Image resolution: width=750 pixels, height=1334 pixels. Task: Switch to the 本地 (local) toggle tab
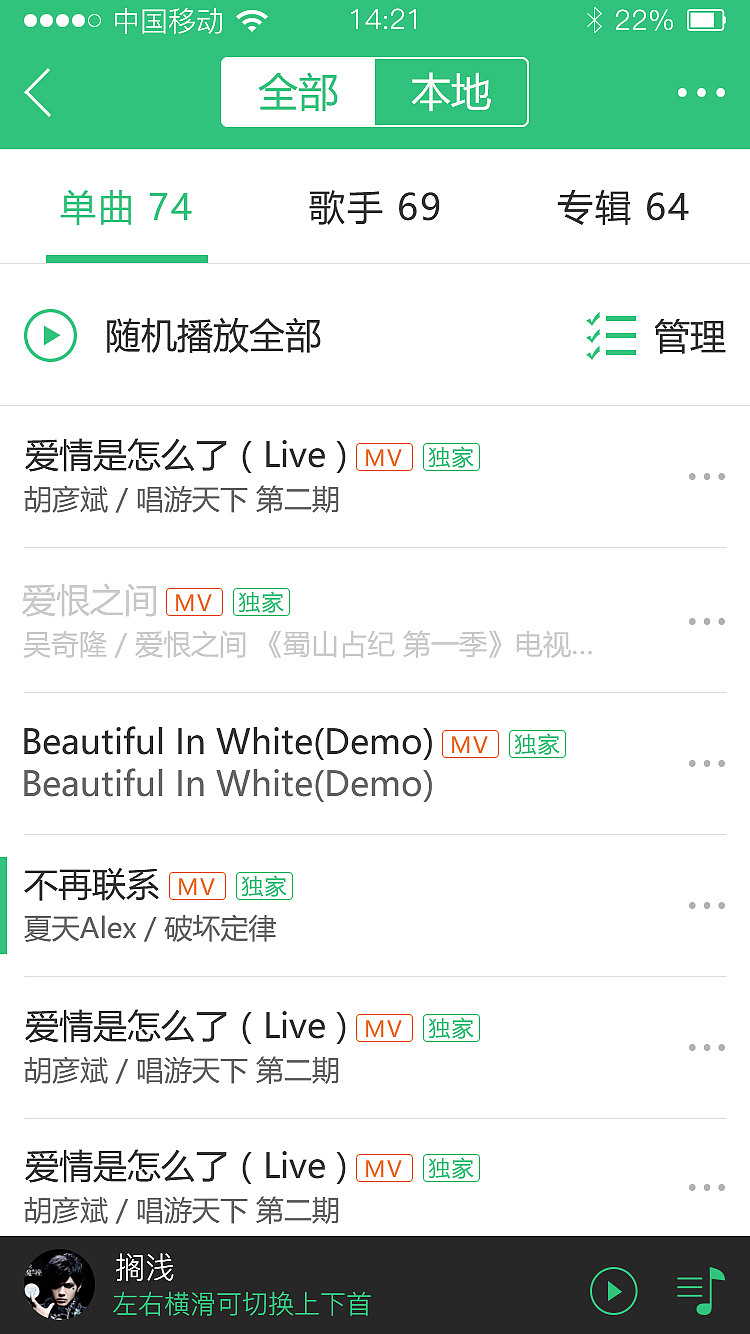click(451, 92)
